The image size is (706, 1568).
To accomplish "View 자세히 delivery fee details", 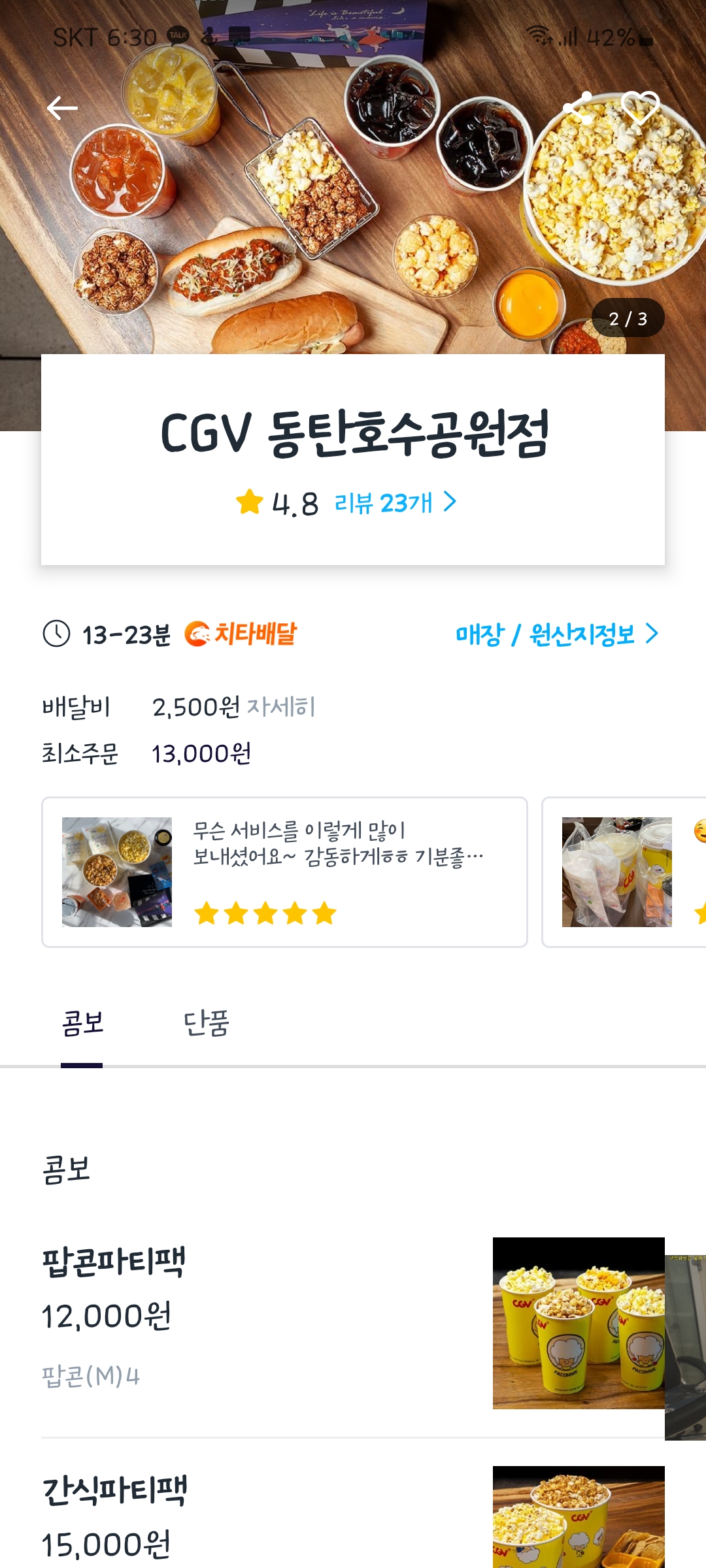I will click(x=281, y=707).
